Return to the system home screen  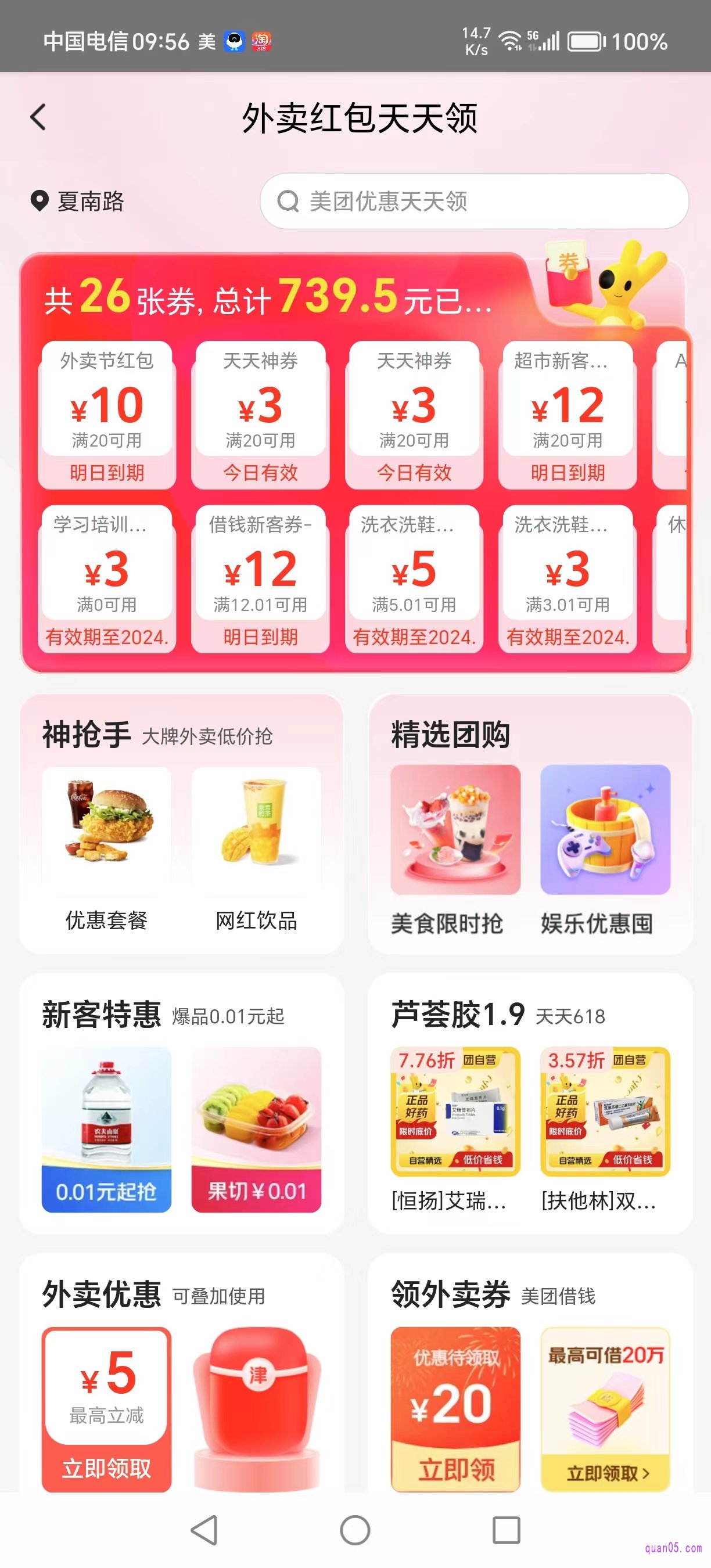355,1530
